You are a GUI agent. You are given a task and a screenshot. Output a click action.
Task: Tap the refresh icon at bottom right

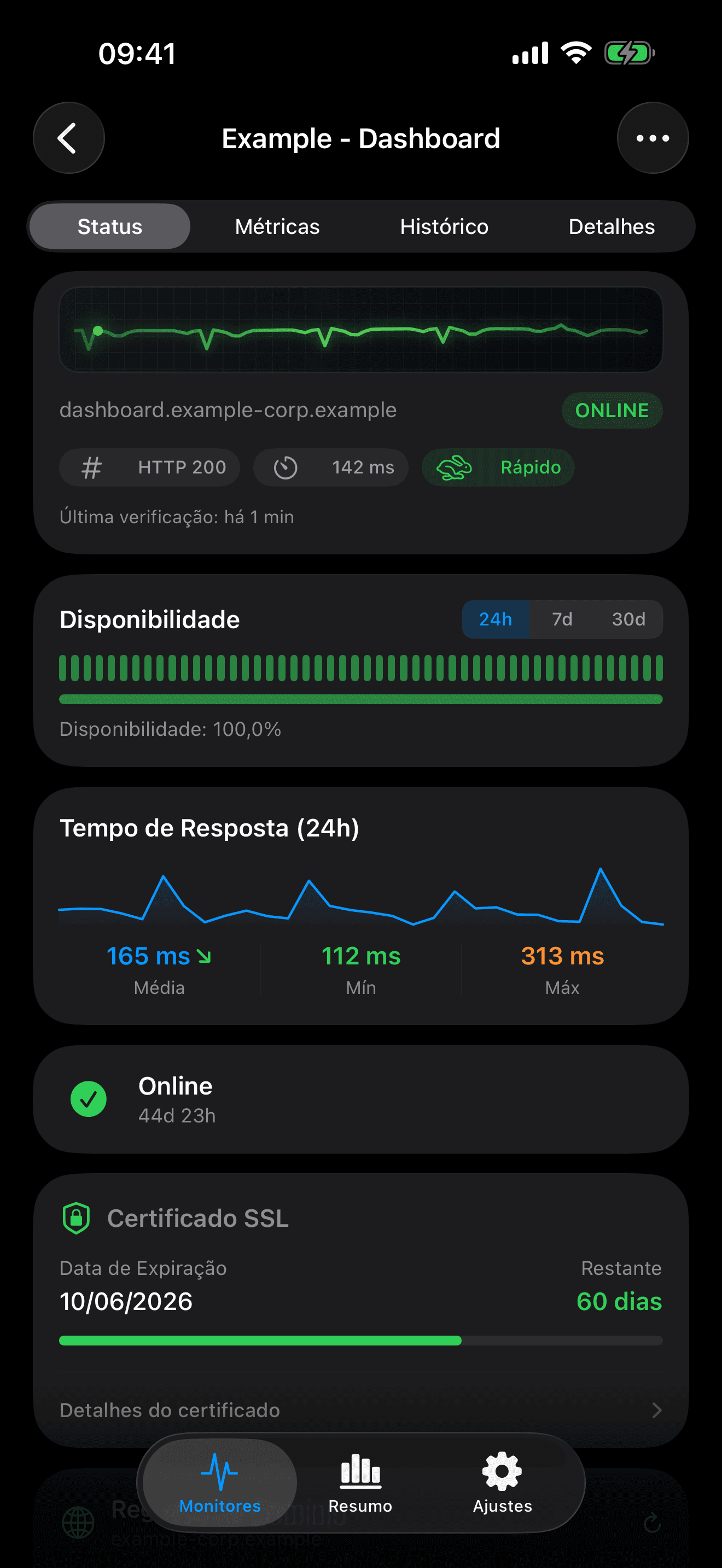pos(651,1522)
